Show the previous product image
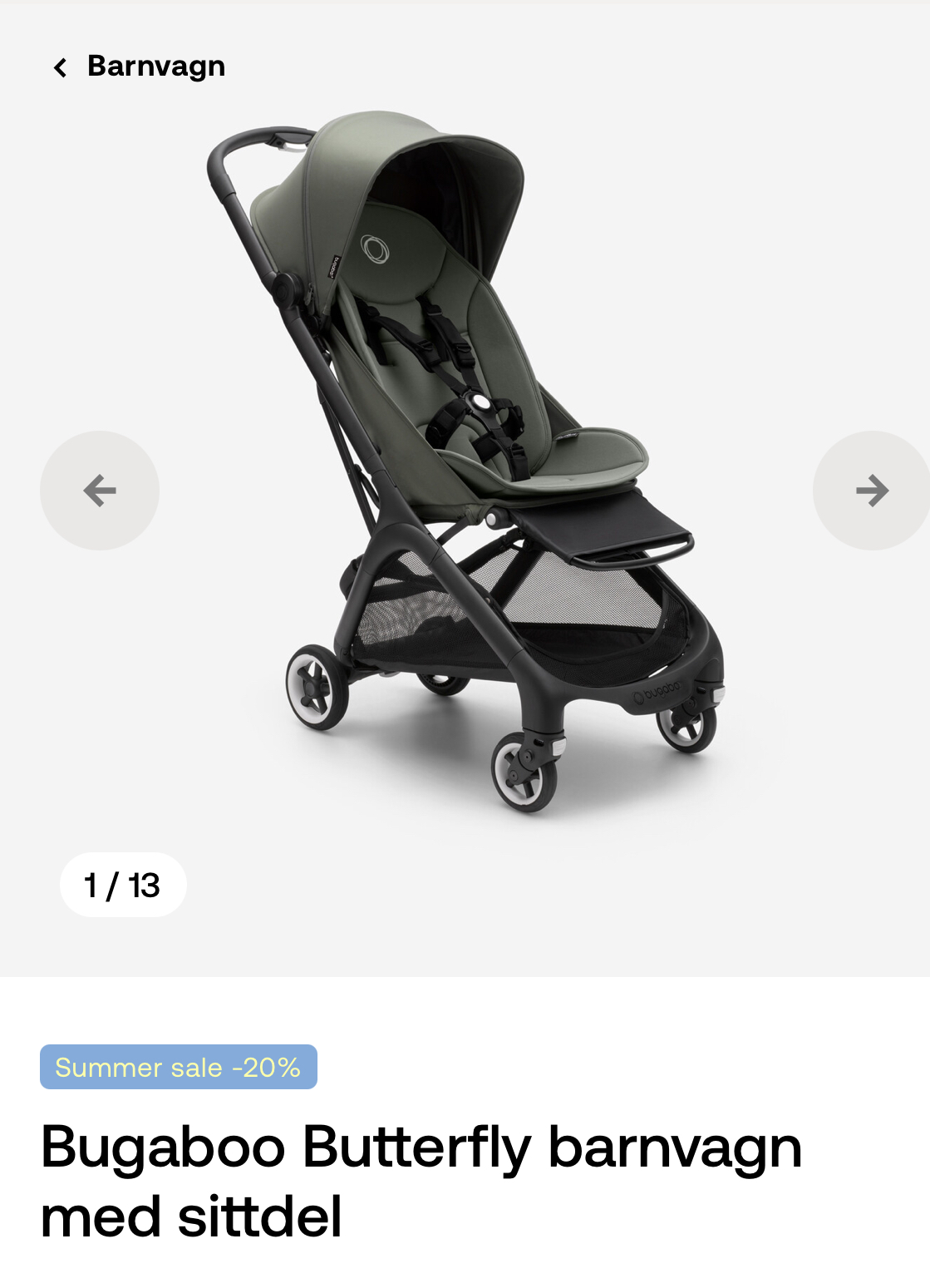930x1288 pixels. point(100,490)
